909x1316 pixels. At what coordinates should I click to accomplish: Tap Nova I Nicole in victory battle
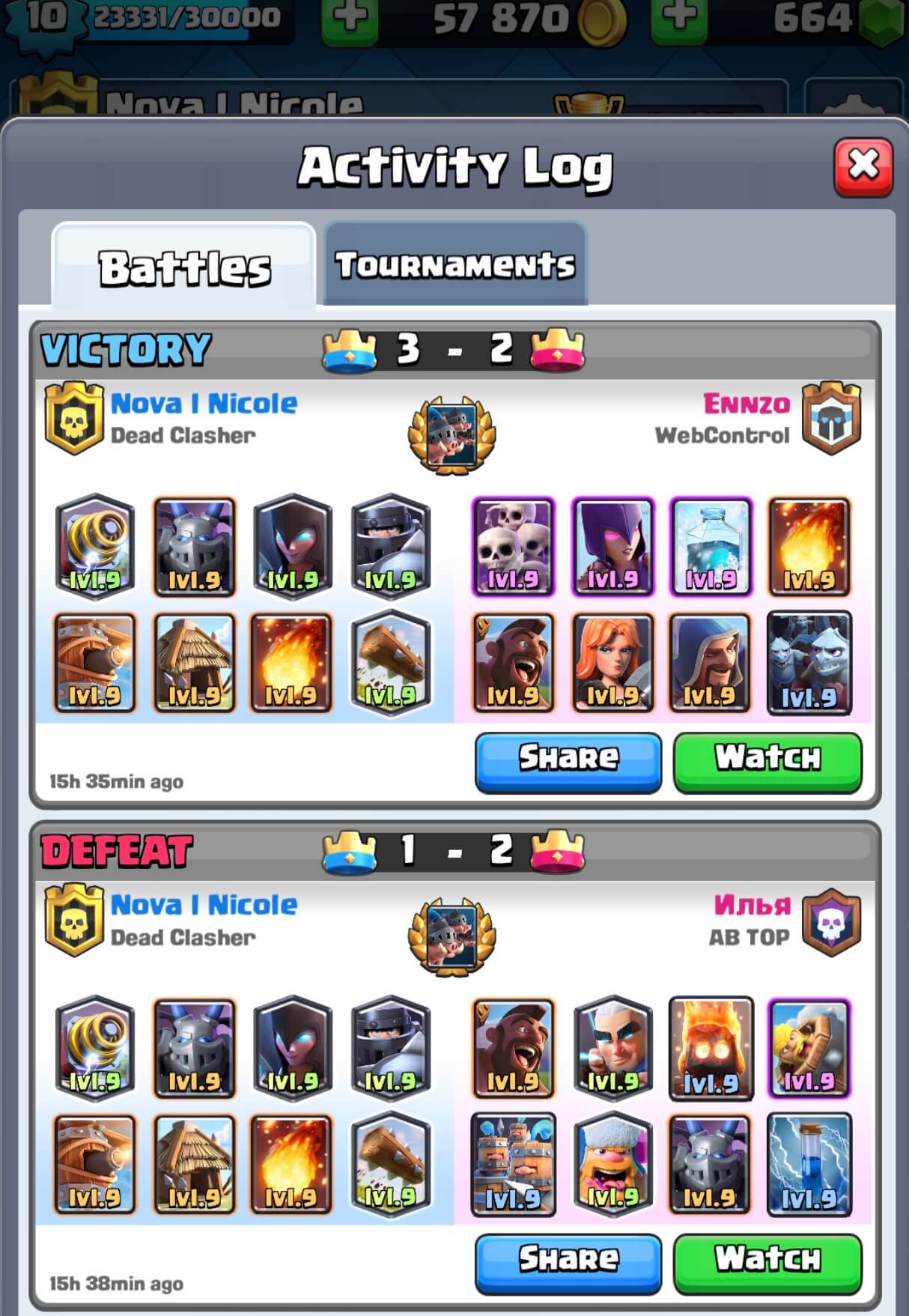pos(204,404)
